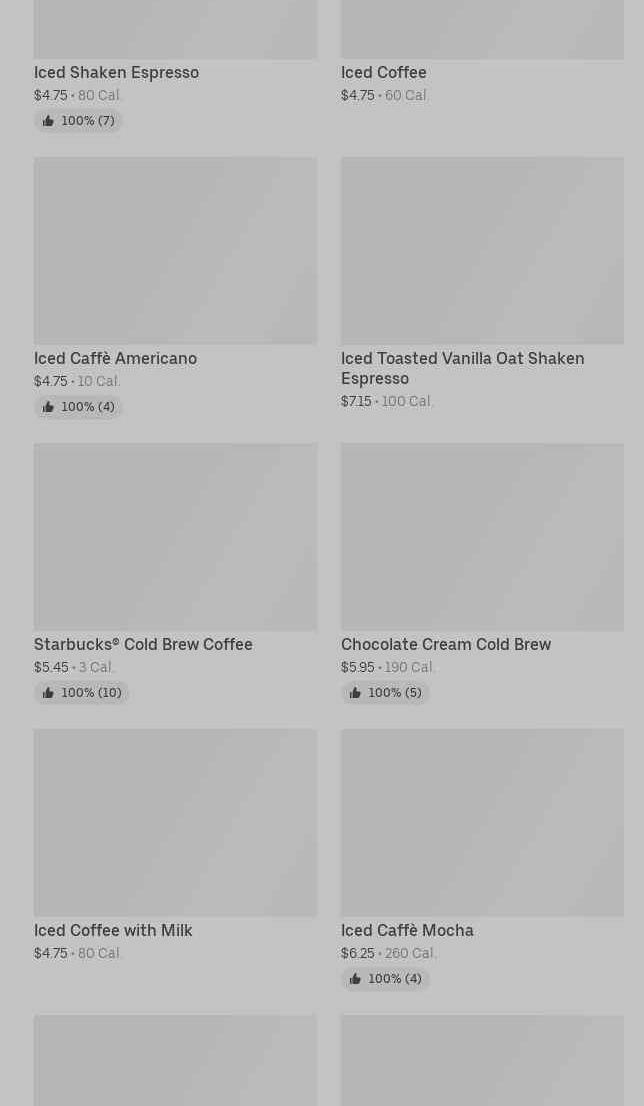The width and height of the screenshot is (644, 1106).
Task: Select the Iced Coffee product card
Action: pos(383,72)
